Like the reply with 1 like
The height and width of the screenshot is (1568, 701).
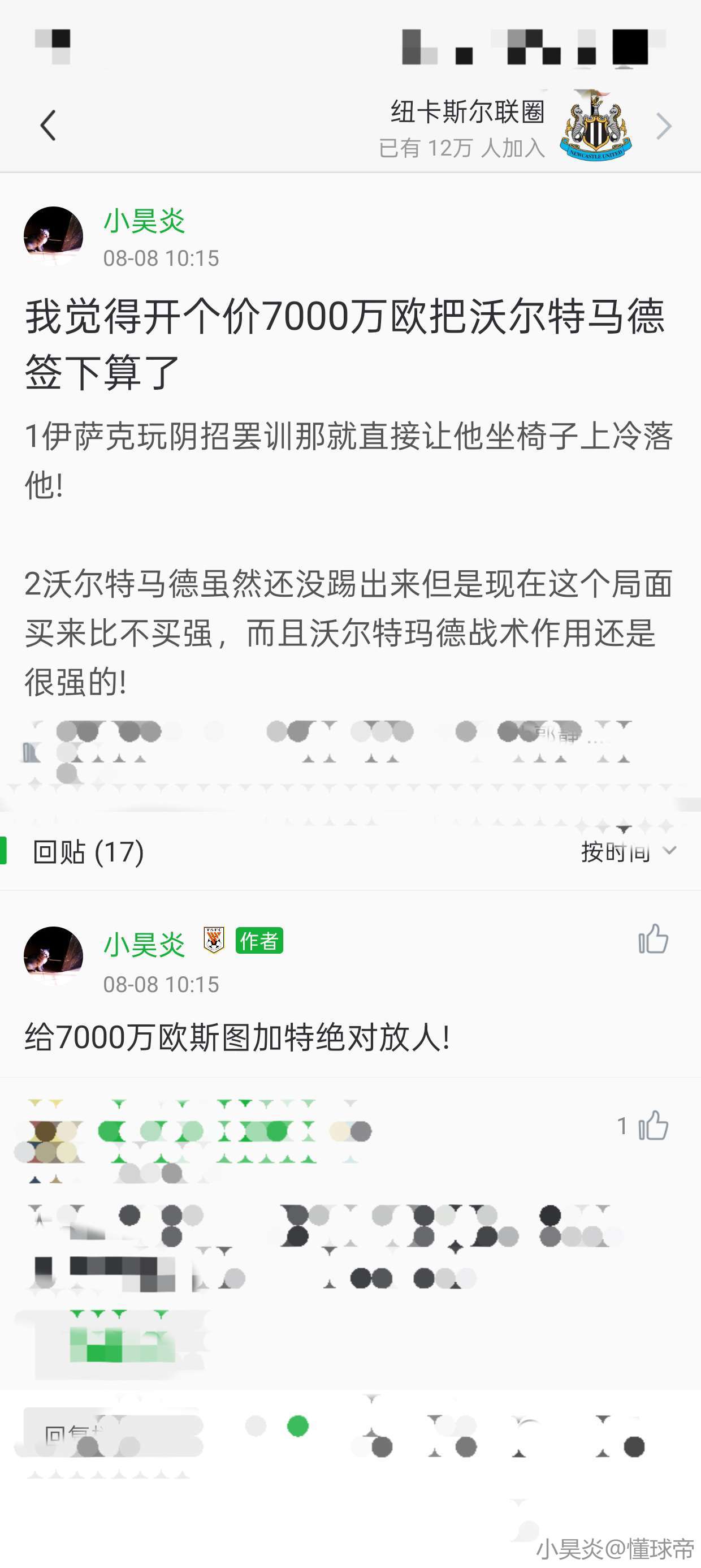click(653, 1126)
